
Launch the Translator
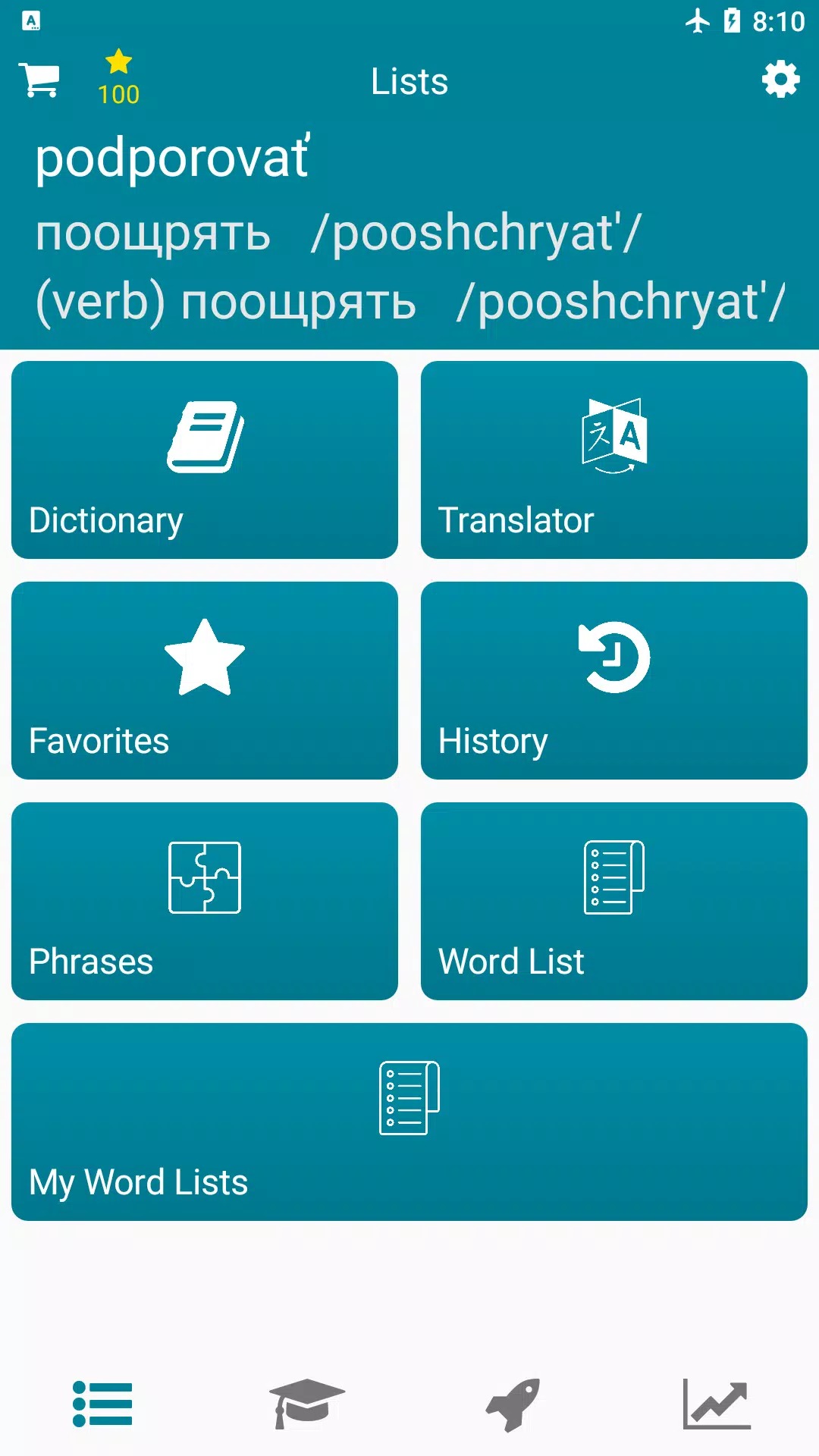click(613, 460)
